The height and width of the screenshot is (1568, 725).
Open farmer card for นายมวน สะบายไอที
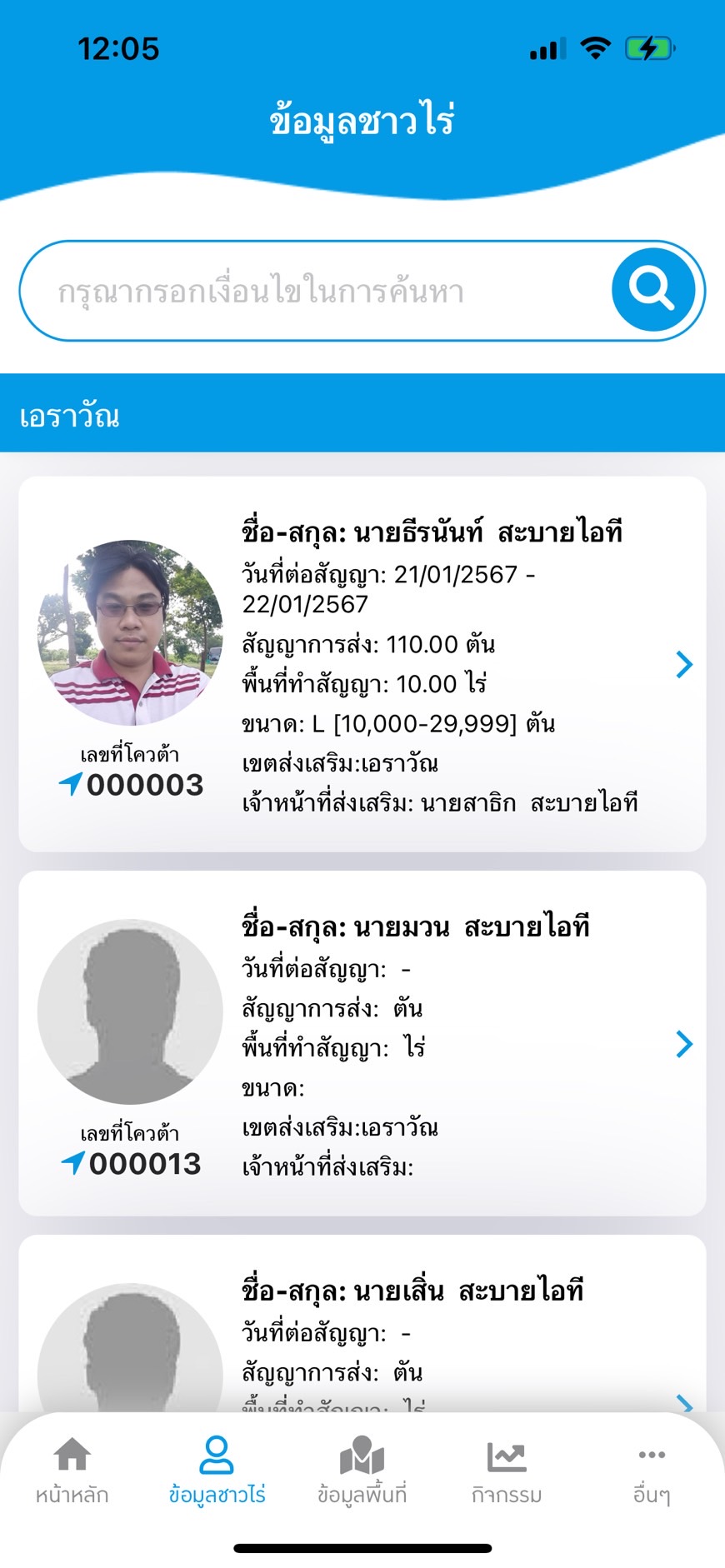tap(362, 1043)
